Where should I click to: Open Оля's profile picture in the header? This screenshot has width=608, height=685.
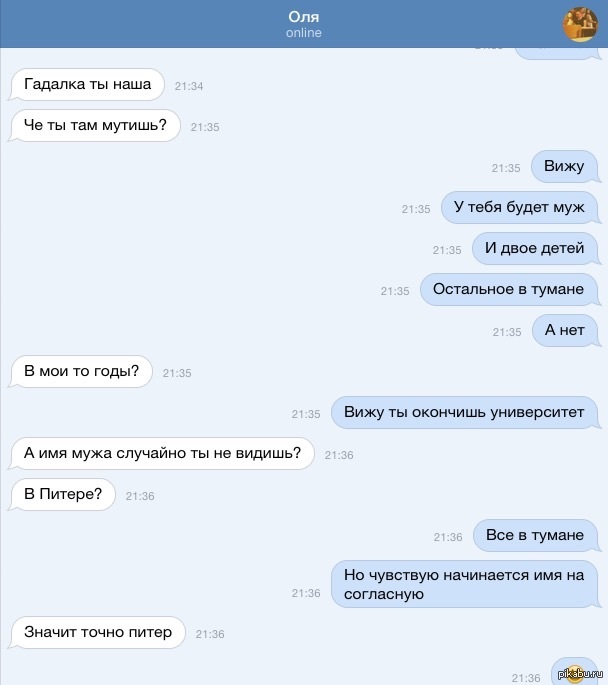tap(580, 24)
